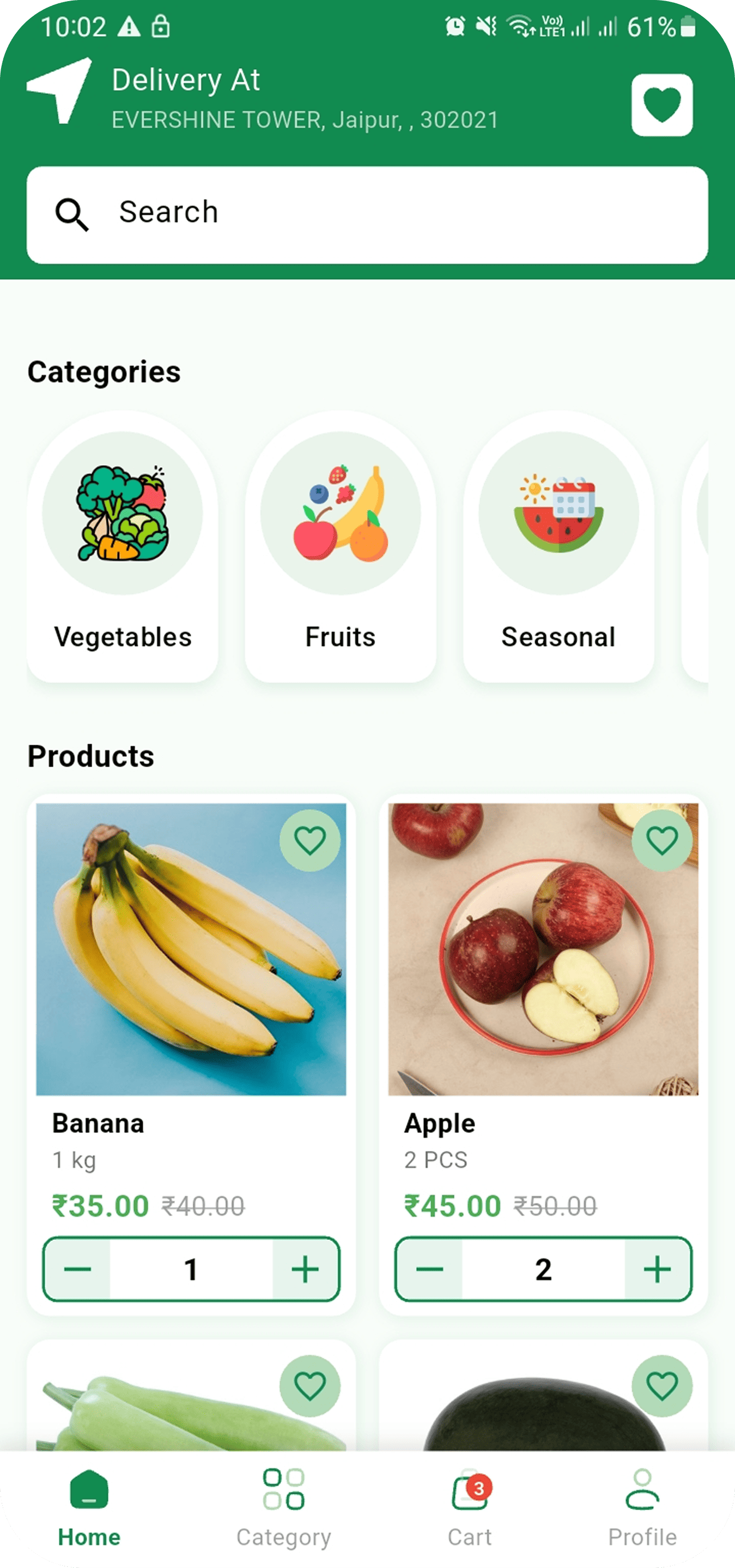This screenshot has height=1568, width=735.
Task: Open the Seasonal category
Action: coord(558,546)
